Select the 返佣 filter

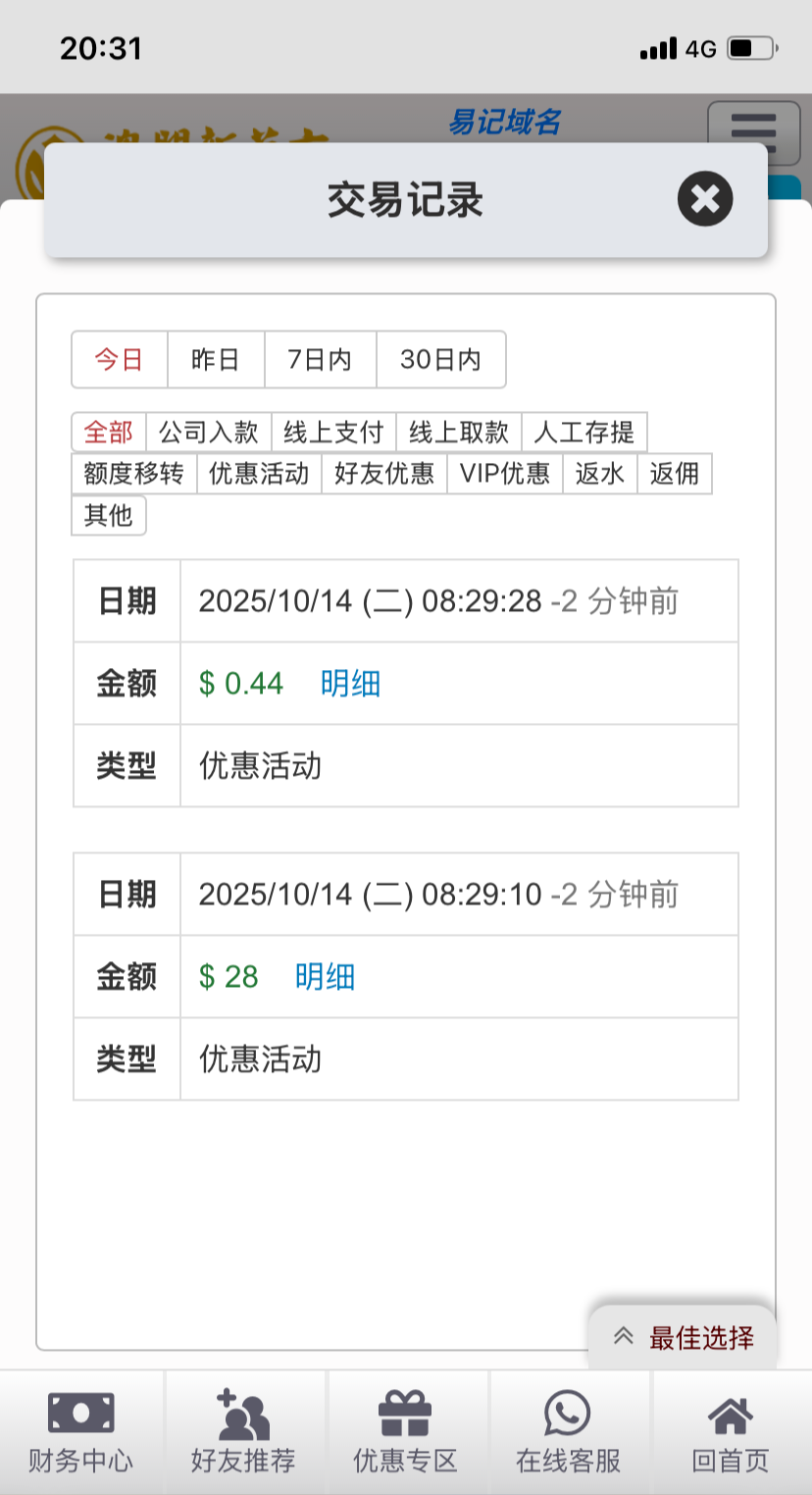tap(675, 474)
